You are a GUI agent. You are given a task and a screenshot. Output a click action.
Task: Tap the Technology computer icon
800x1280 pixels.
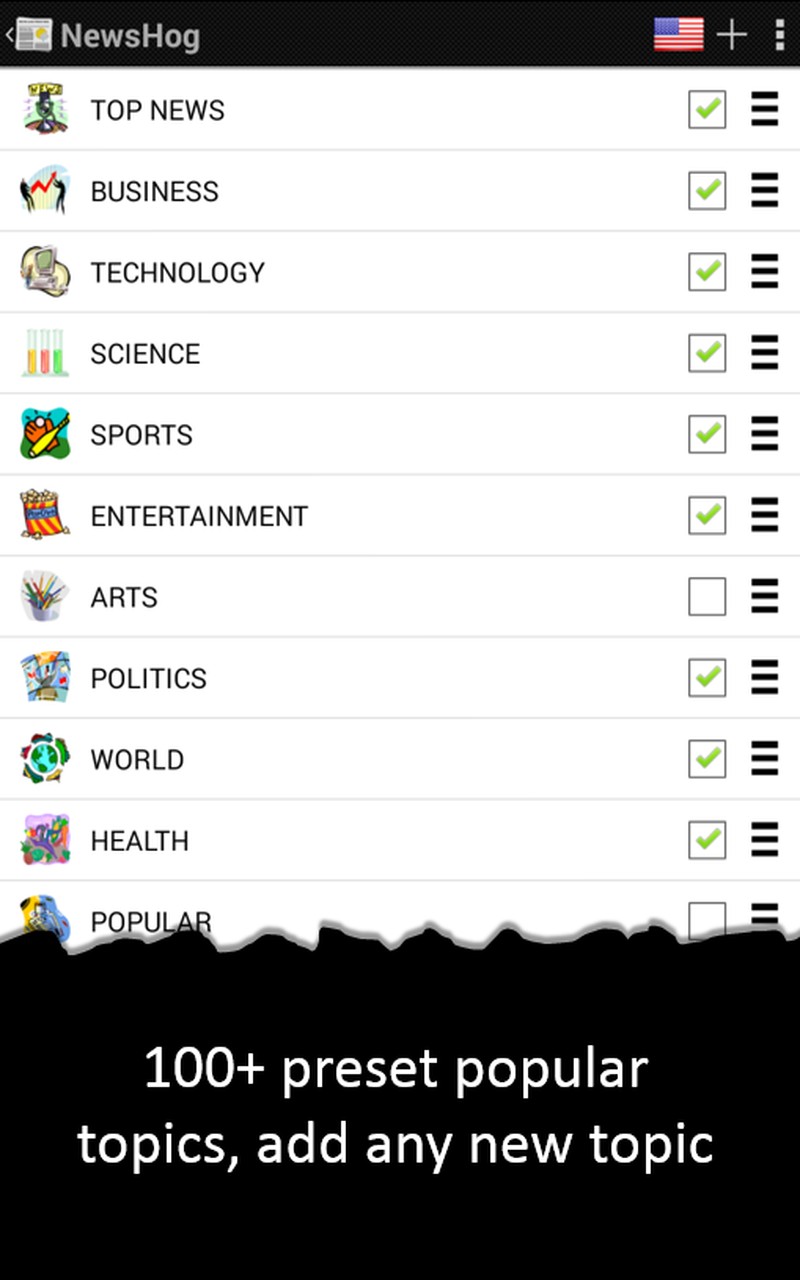(44, 272)
